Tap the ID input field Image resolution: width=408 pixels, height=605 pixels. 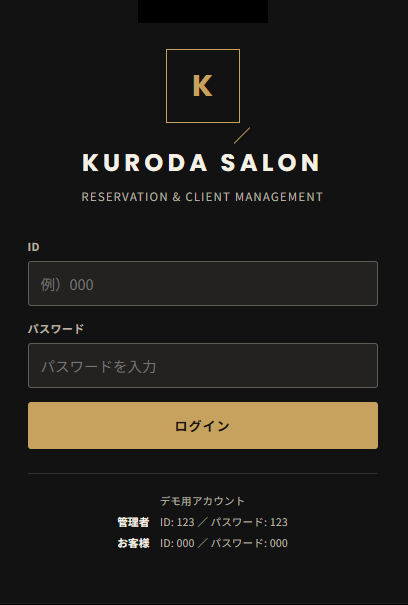click(x=203, y=284)
